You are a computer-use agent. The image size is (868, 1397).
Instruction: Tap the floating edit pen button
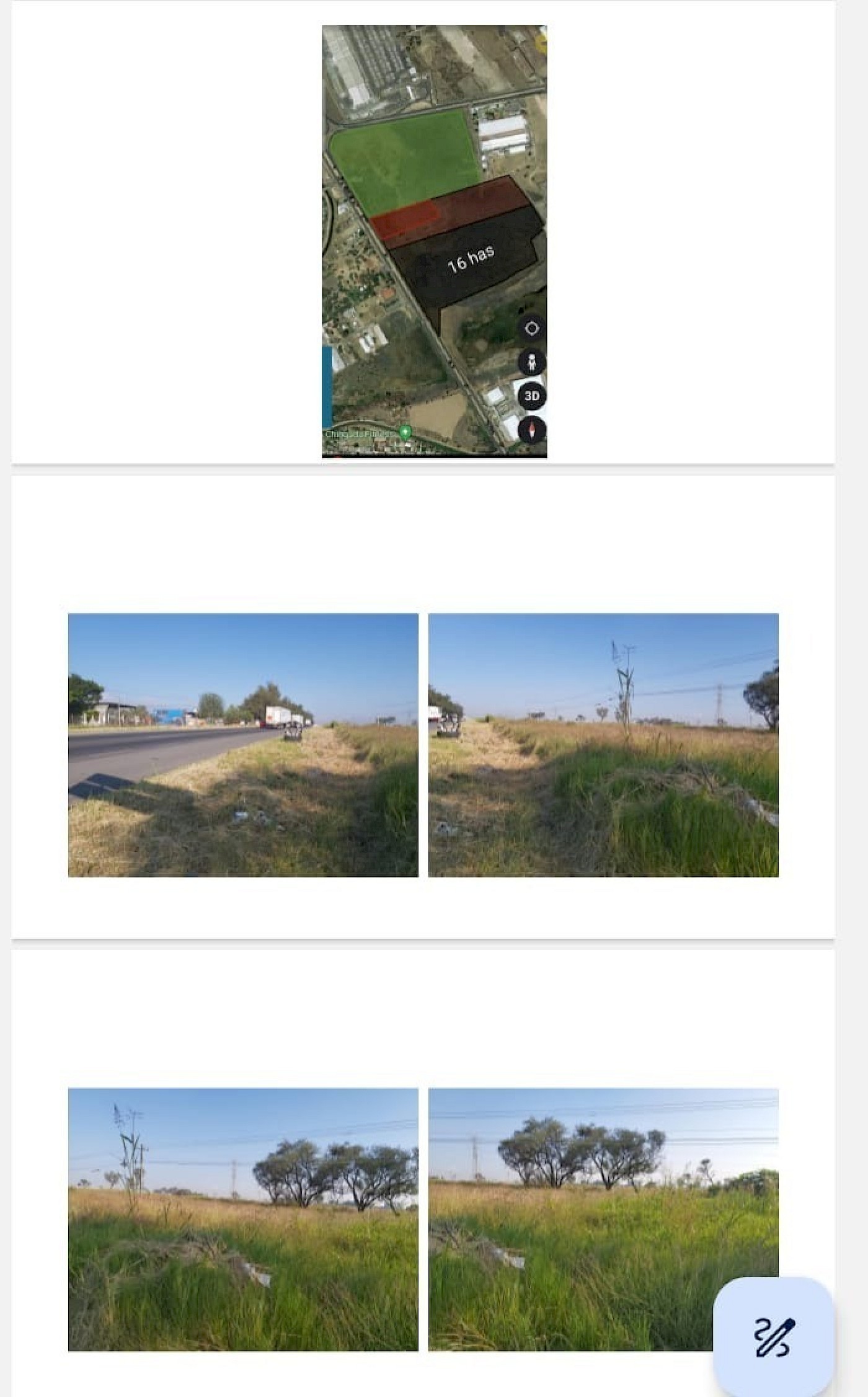pos(773,1337)
